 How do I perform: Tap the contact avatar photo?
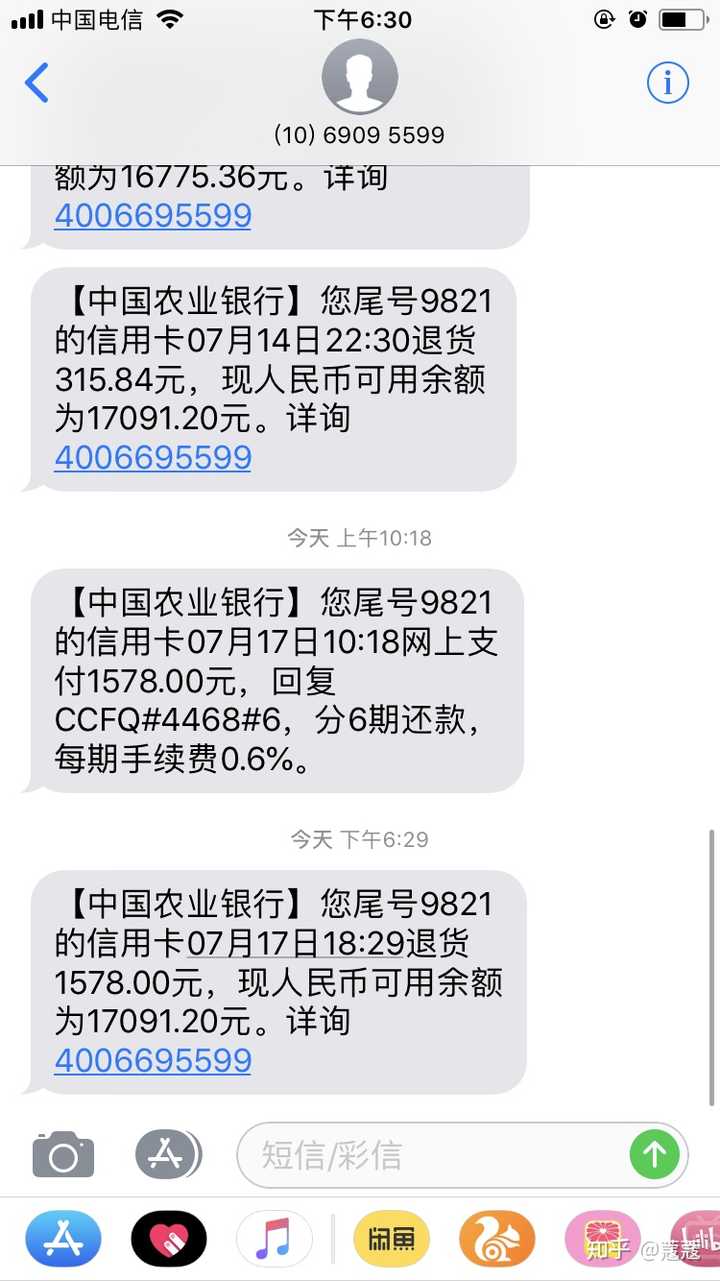[x=359, y=77]
